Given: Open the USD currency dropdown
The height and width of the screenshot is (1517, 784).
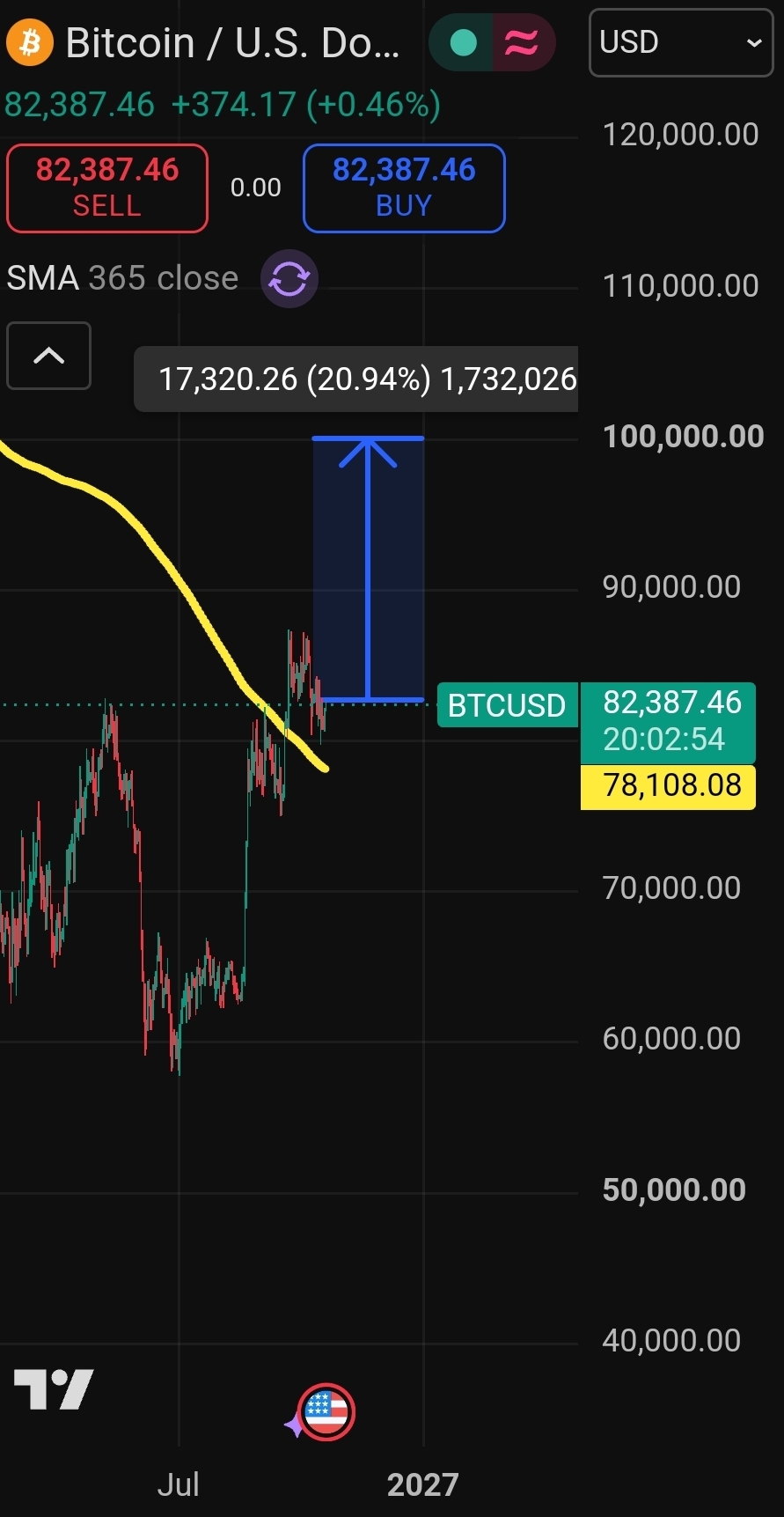Looking at the screenshot, I should [680, 42].
